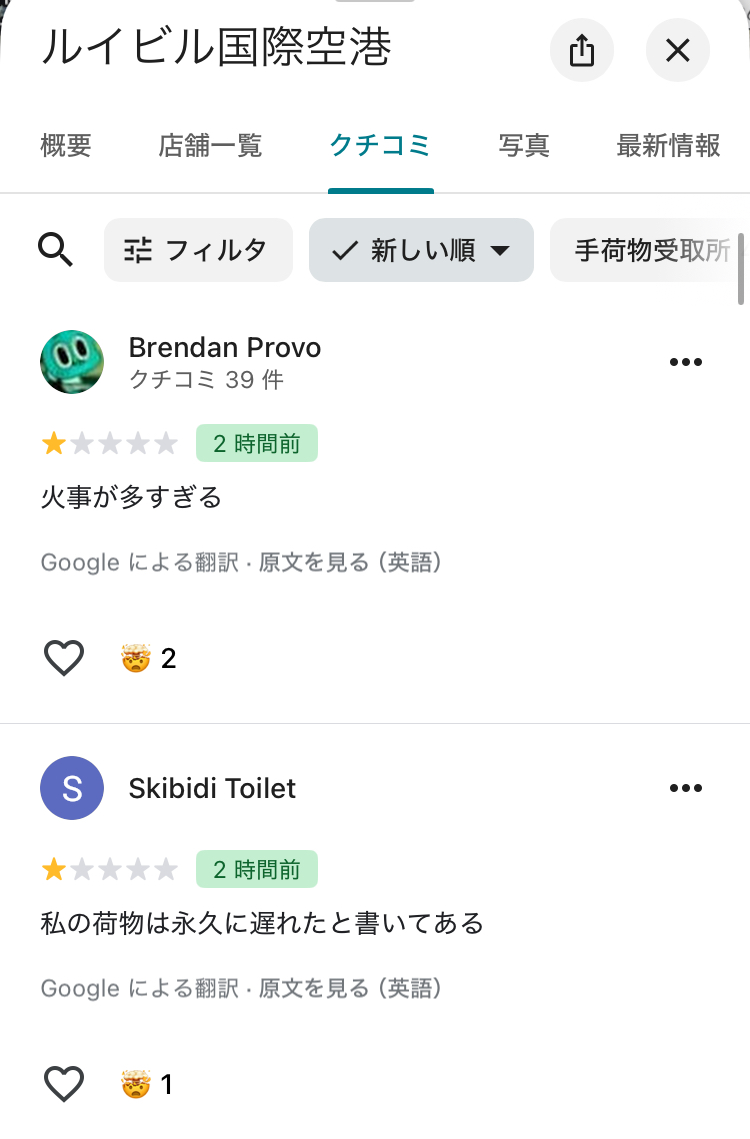Like Brendan Provo's review
This screenshot has height=1139, width=750.
(x=64, y=658)
